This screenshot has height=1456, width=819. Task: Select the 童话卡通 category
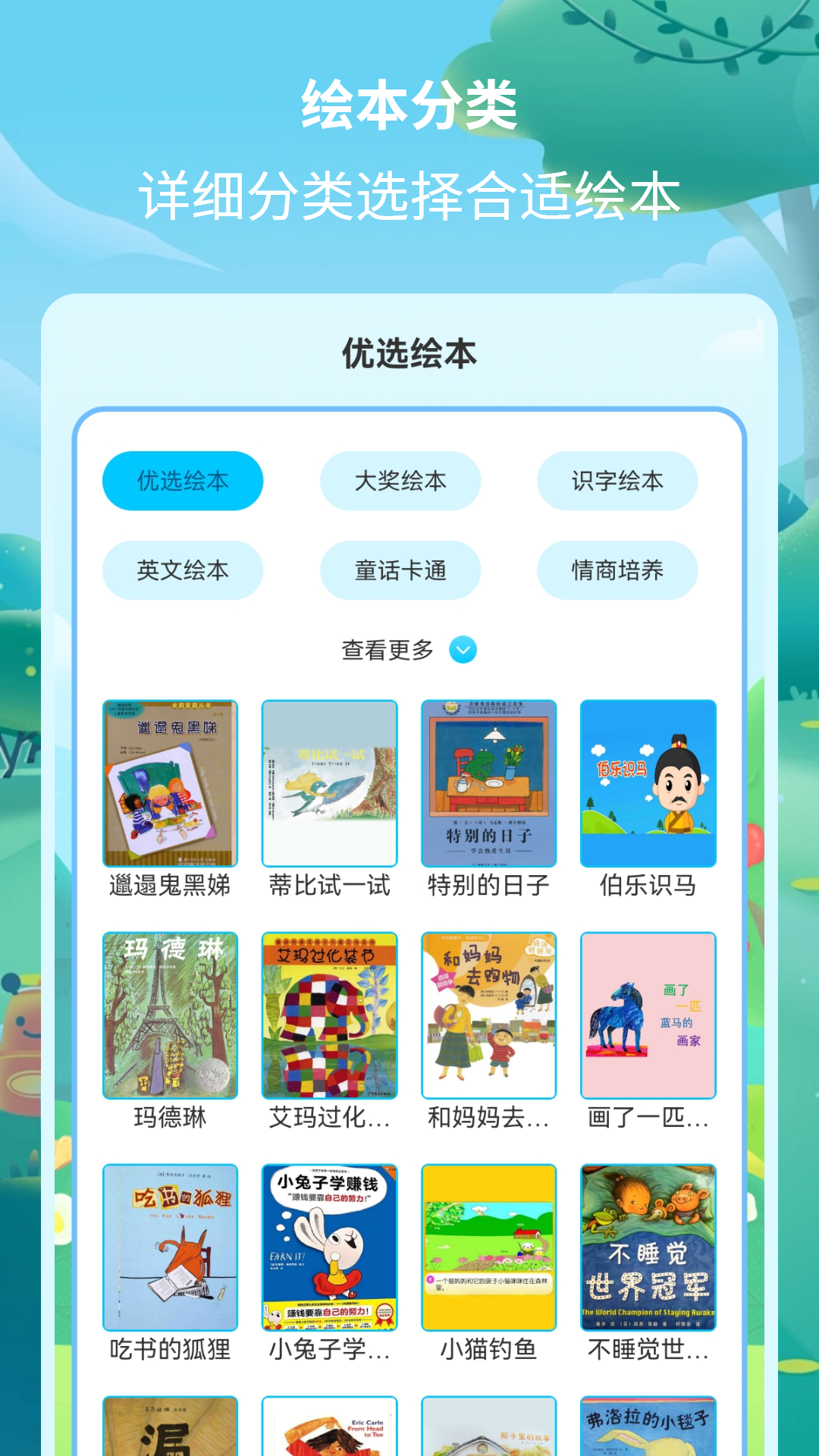pos(400,571)
